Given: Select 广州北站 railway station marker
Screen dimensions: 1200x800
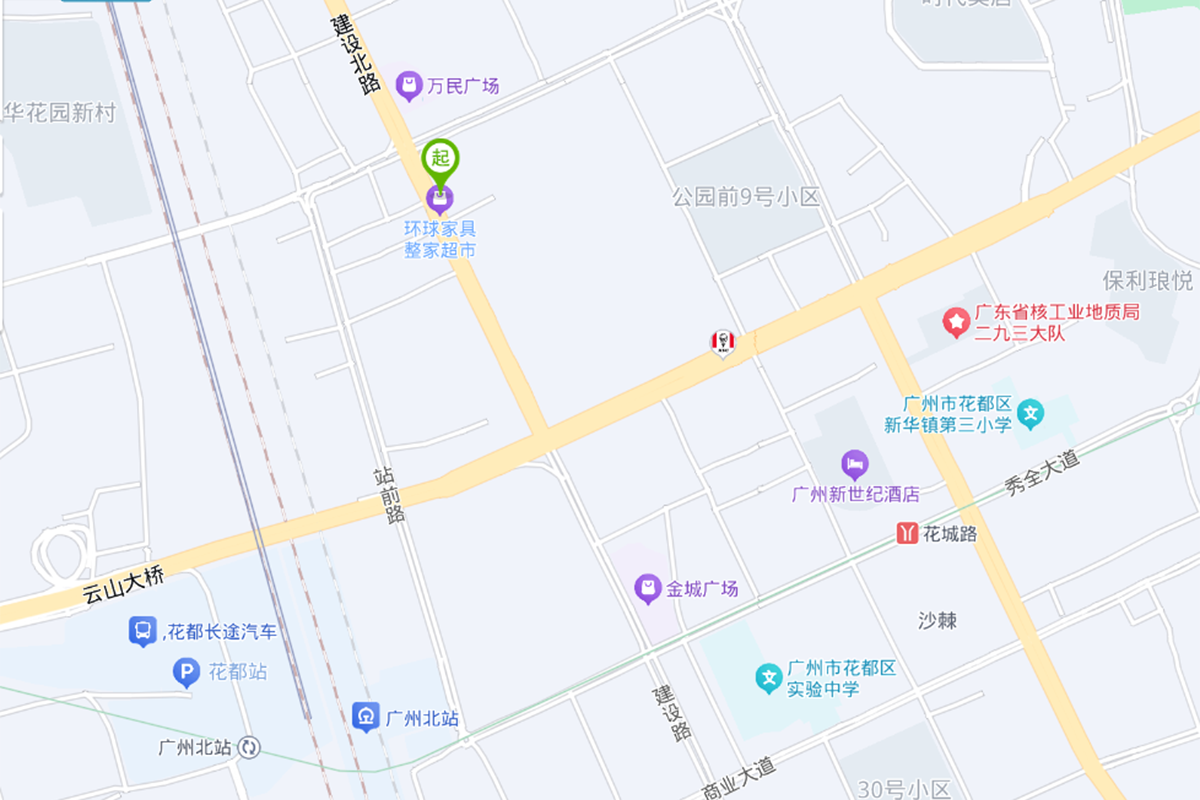Looking at the screenshot, I should [366, 716].
